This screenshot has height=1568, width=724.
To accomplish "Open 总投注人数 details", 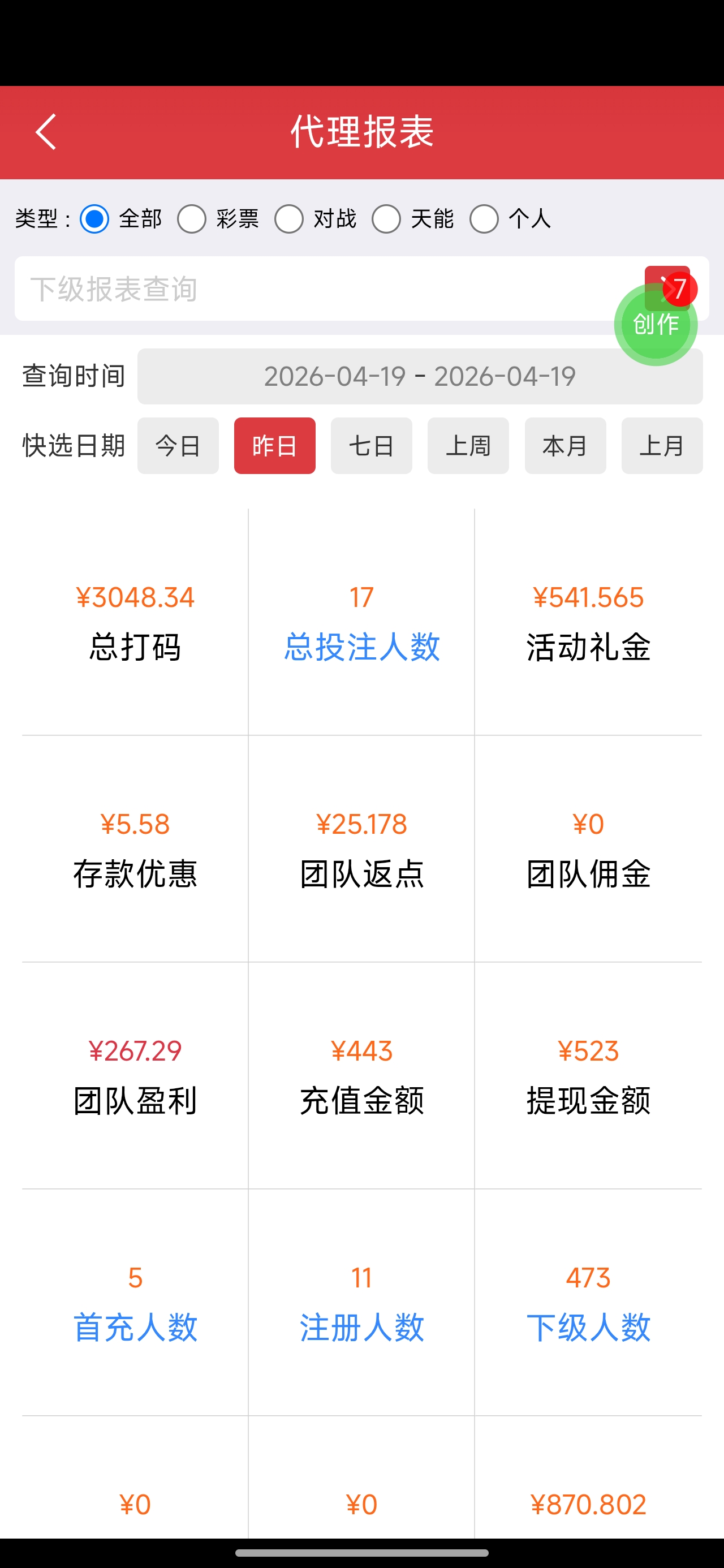I will 361,647.
